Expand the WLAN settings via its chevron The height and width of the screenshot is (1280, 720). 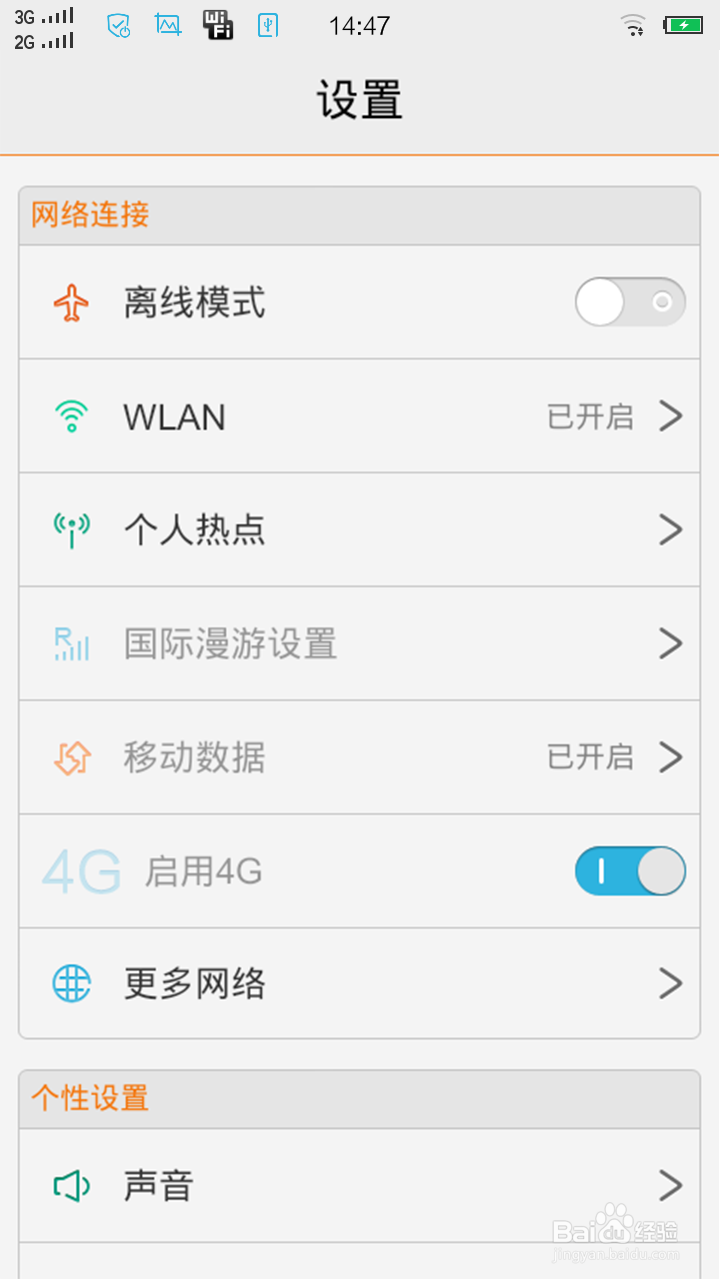coord(670,416)
